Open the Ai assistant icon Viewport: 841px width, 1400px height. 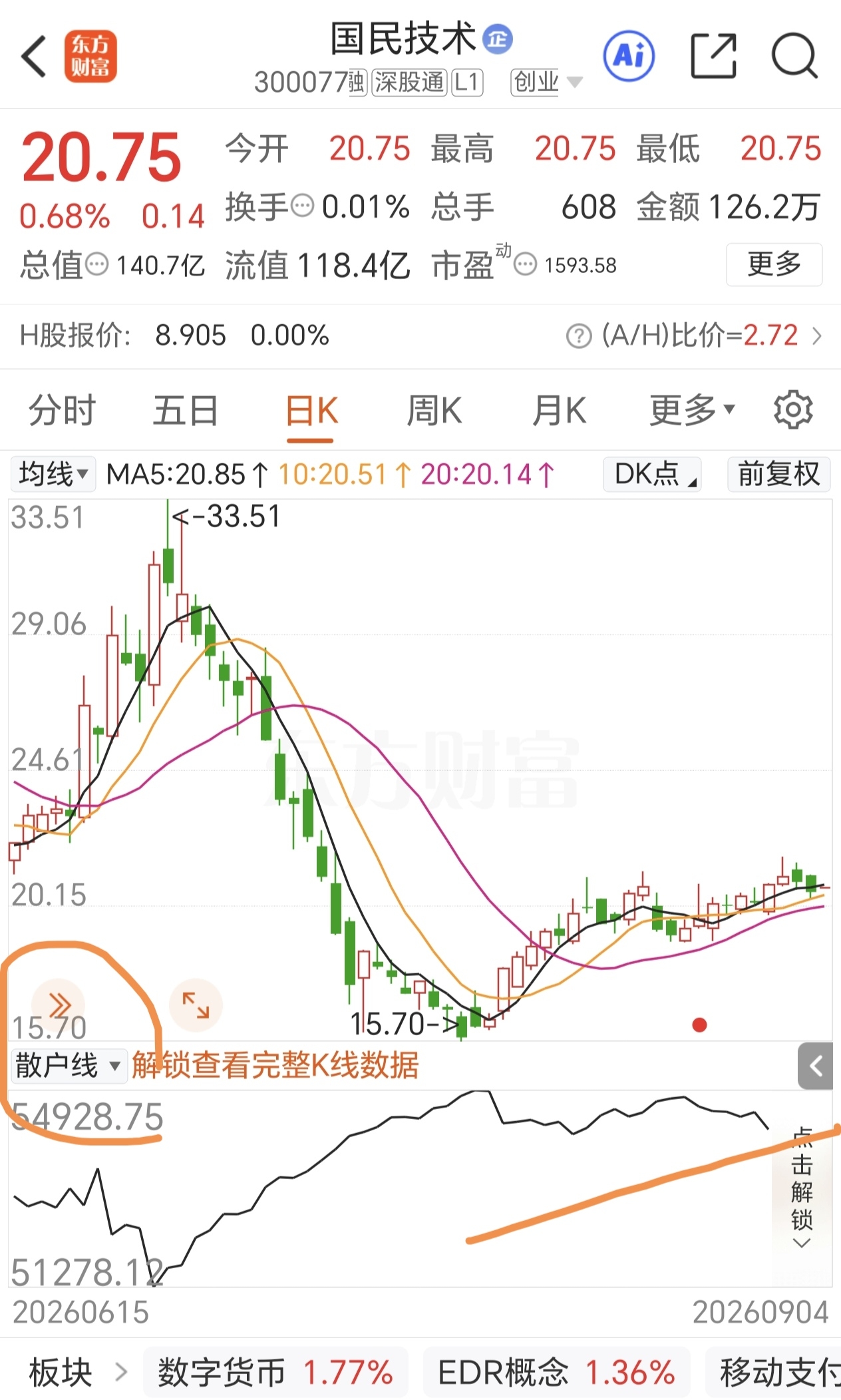click(x=629, y=56)
